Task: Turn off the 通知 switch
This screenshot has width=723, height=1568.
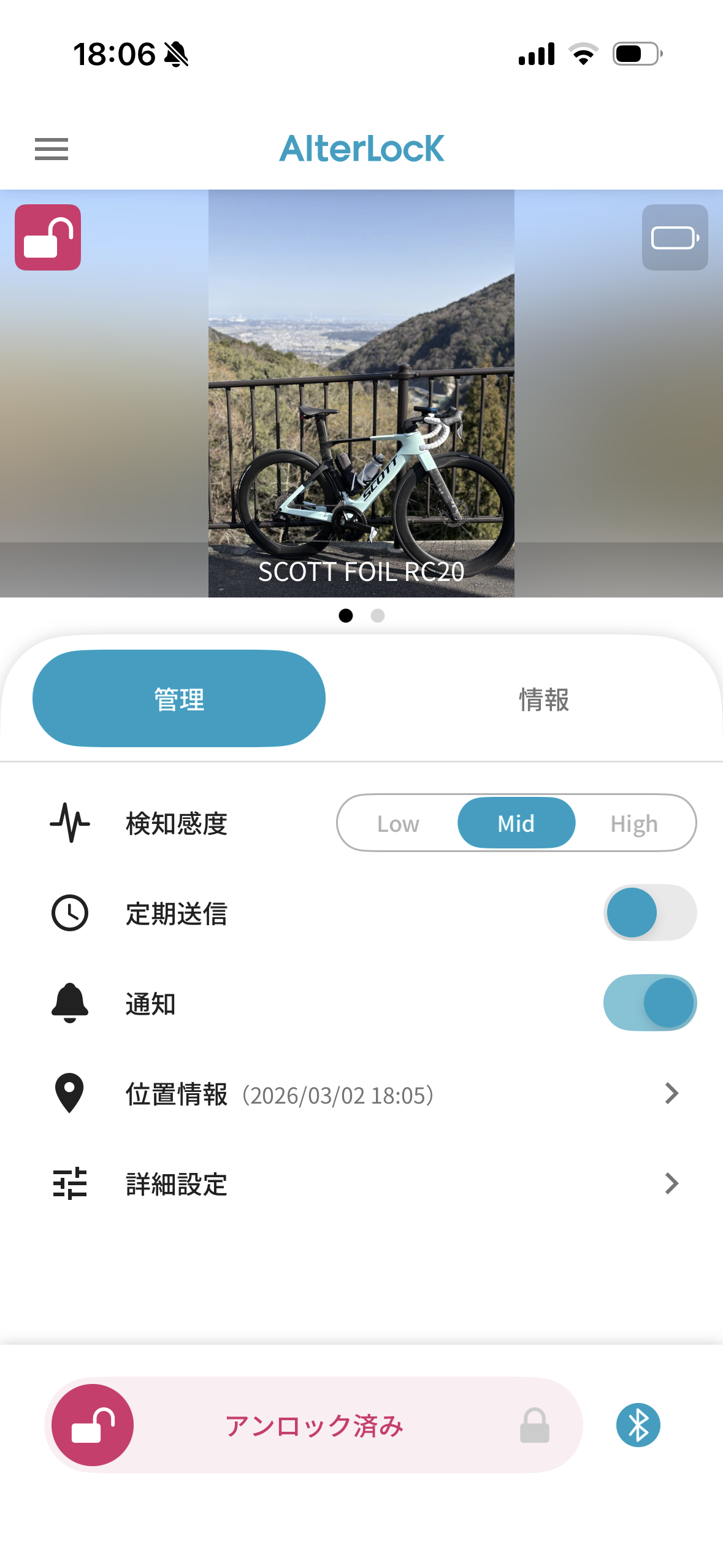Action: 649,1003
